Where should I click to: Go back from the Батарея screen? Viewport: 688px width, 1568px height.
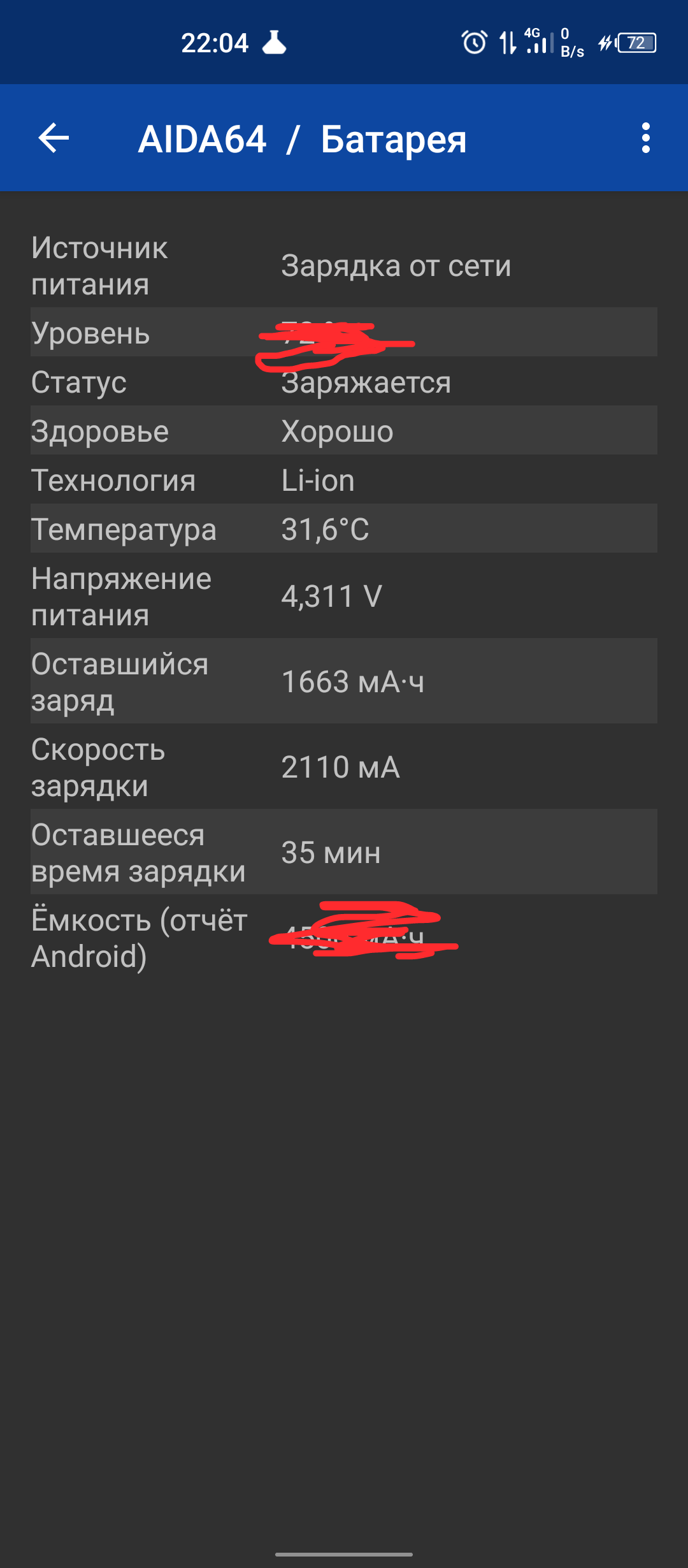click(x=54, y=138)
